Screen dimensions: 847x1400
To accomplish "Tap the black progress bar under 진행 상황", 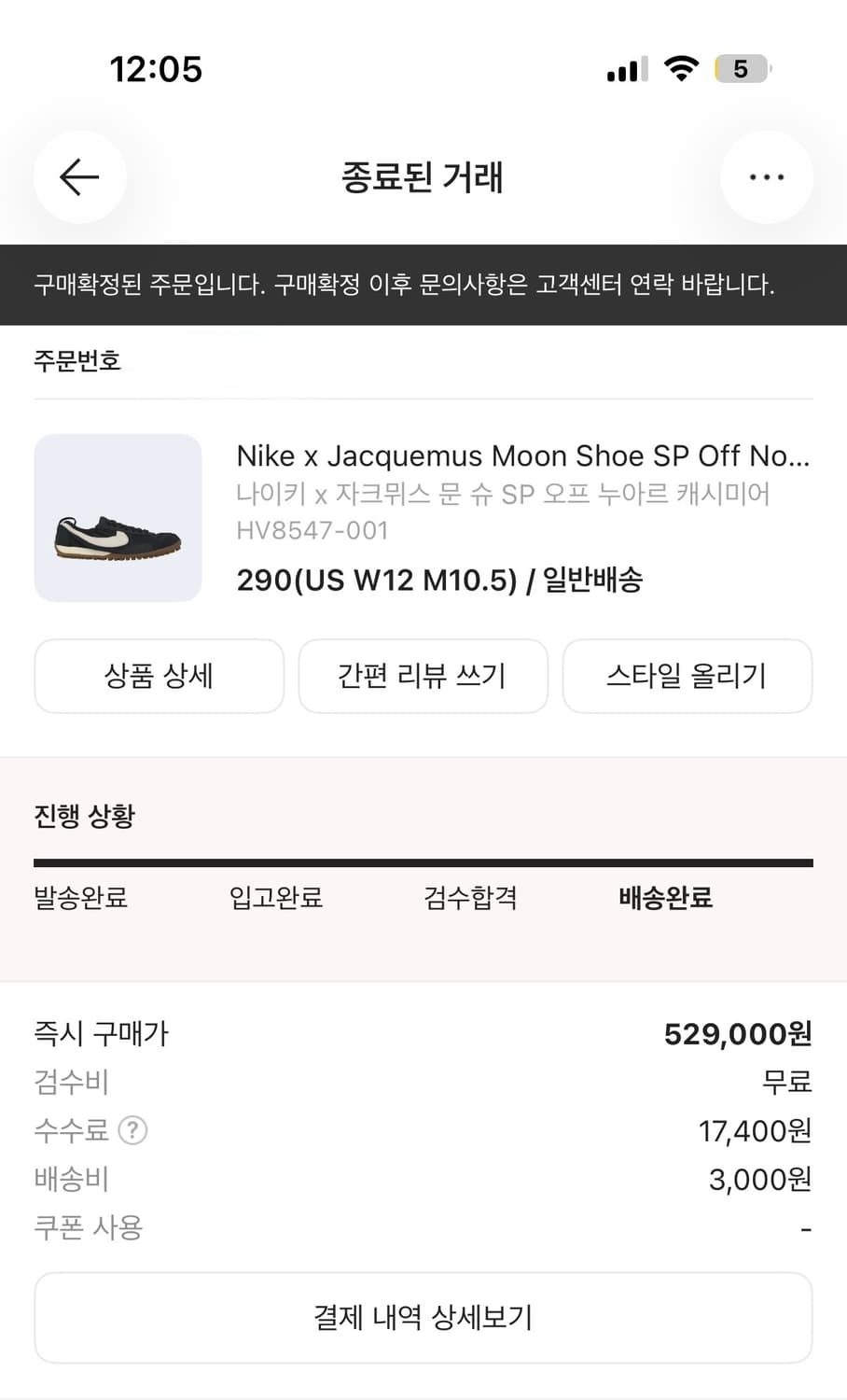I will pos(423,860).
